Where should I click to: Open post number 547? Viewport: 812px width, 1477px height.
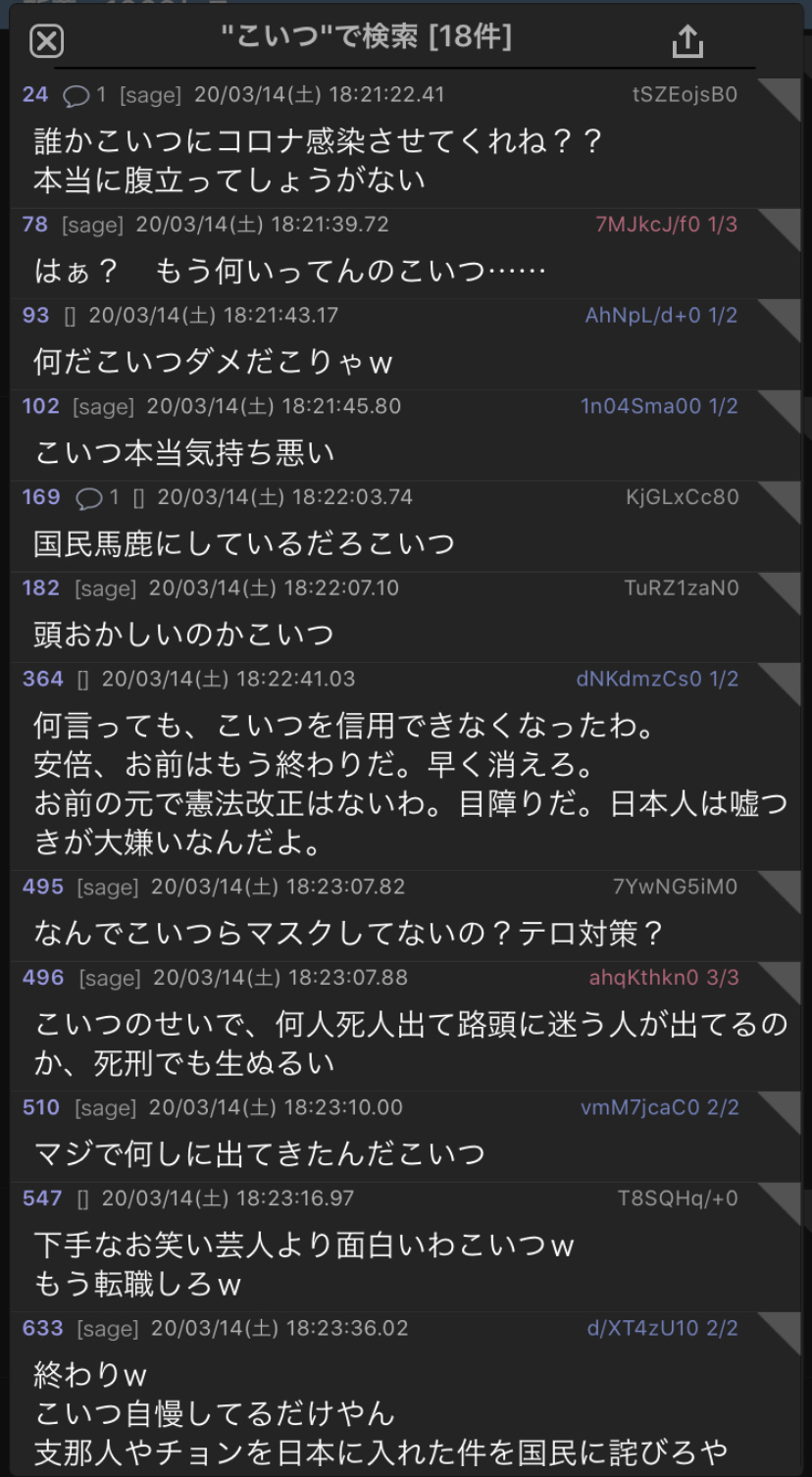tap(42, 1198)
